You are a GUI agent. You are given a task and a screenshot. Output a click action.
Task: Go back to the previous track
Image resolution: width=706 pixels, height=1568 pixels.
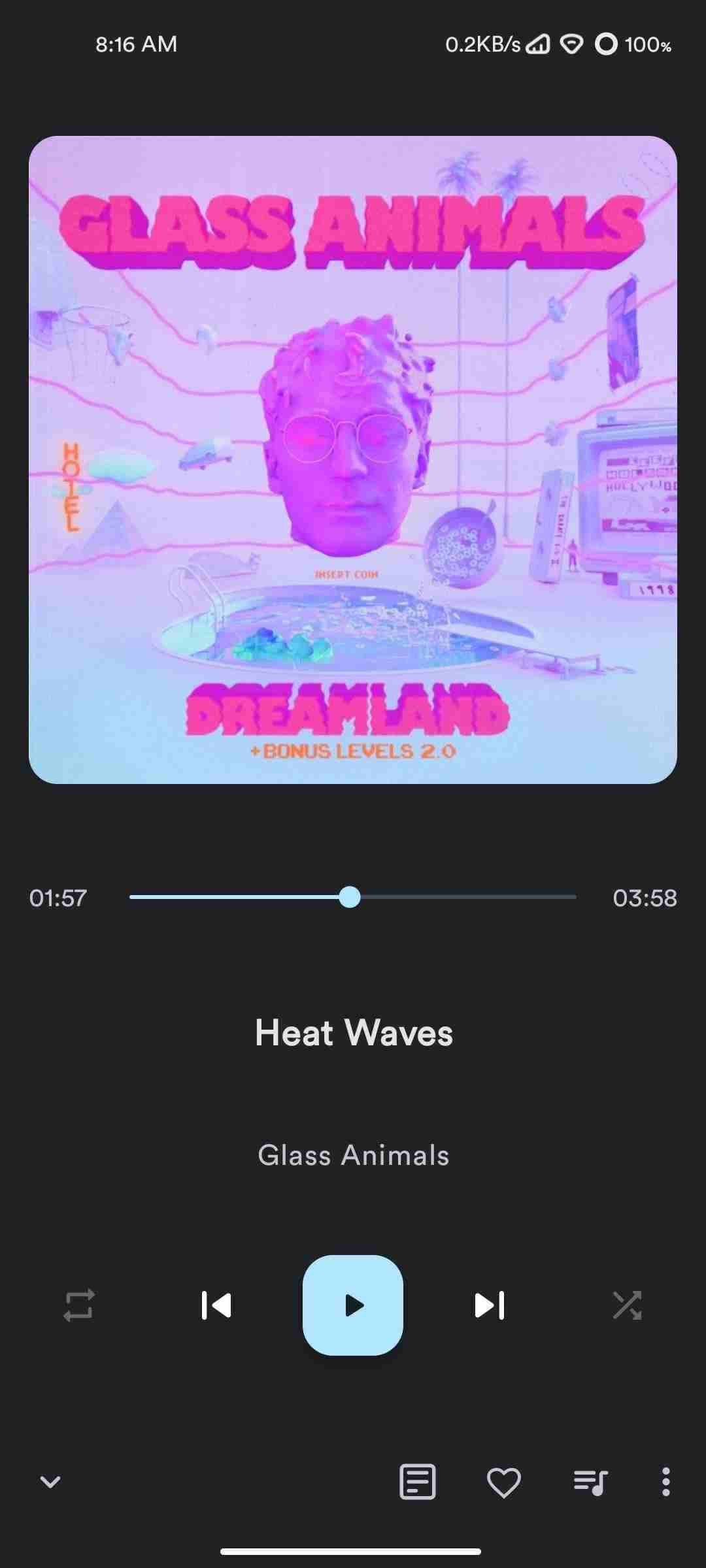[x=216, y=1305]
